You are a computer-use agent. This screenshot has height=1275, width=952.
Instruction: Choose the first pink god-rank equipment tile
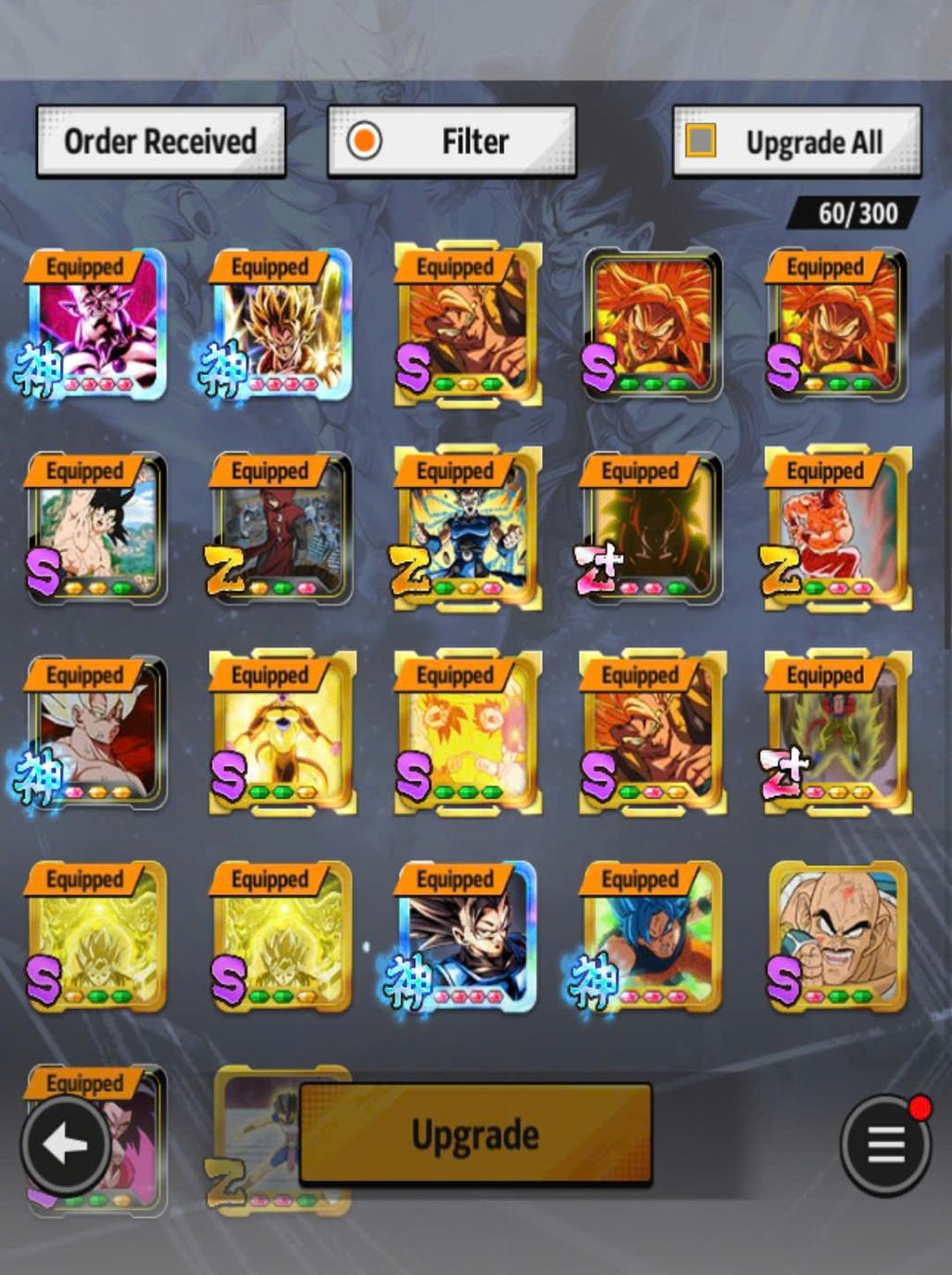97,324
